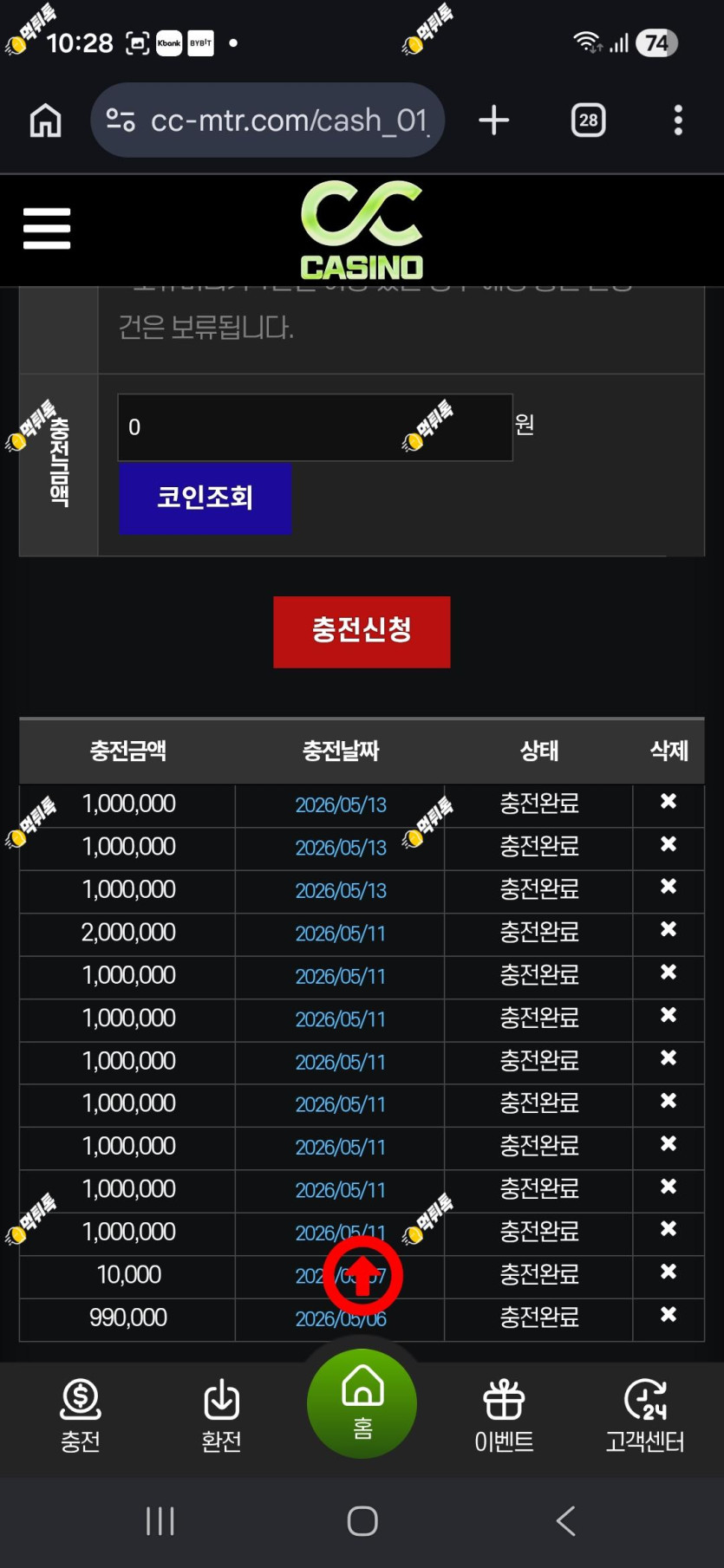The image size is (724, 1568).
Task: Go back with system back button
Action: point(565,1520)
